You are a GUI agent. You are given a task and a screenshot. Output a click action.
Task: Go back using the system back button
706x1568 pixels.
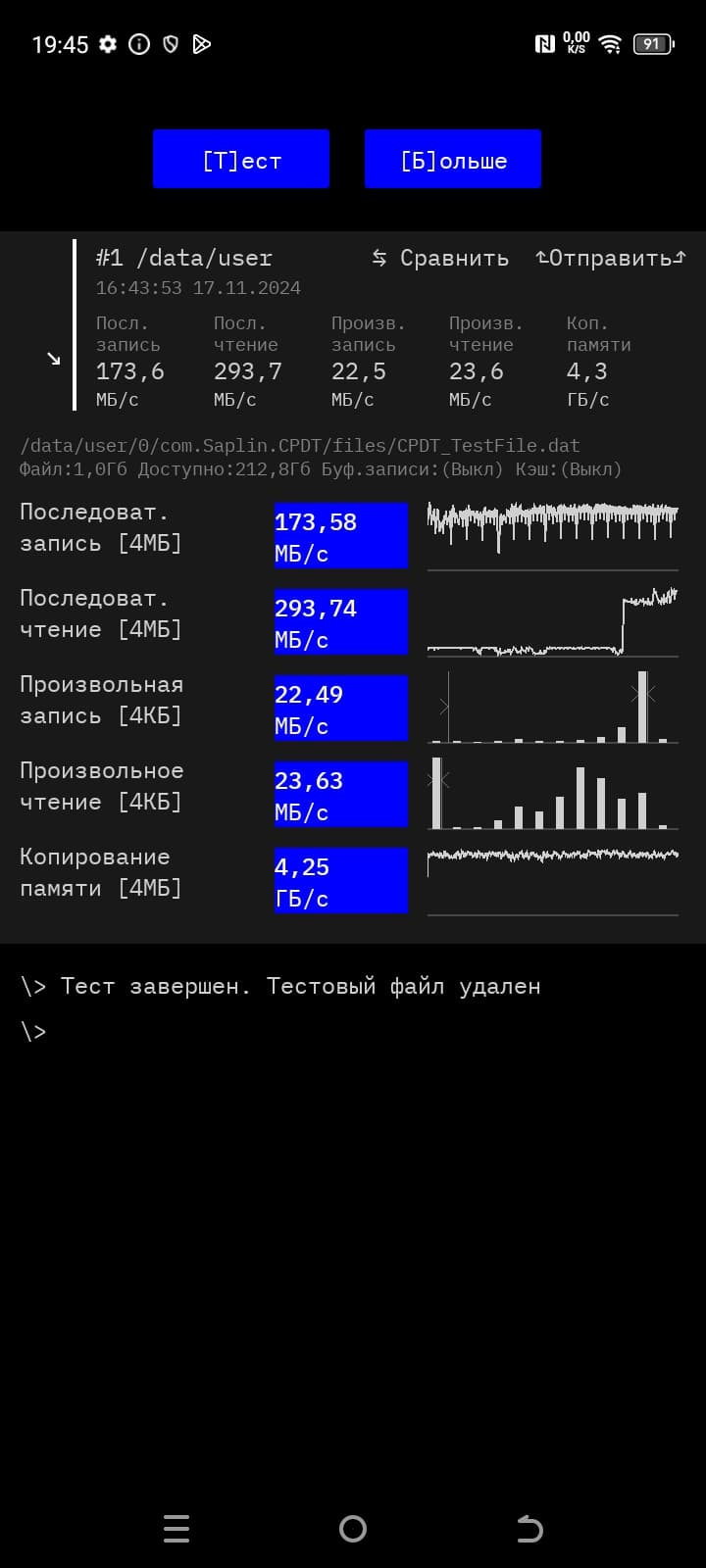point(529,1528)
